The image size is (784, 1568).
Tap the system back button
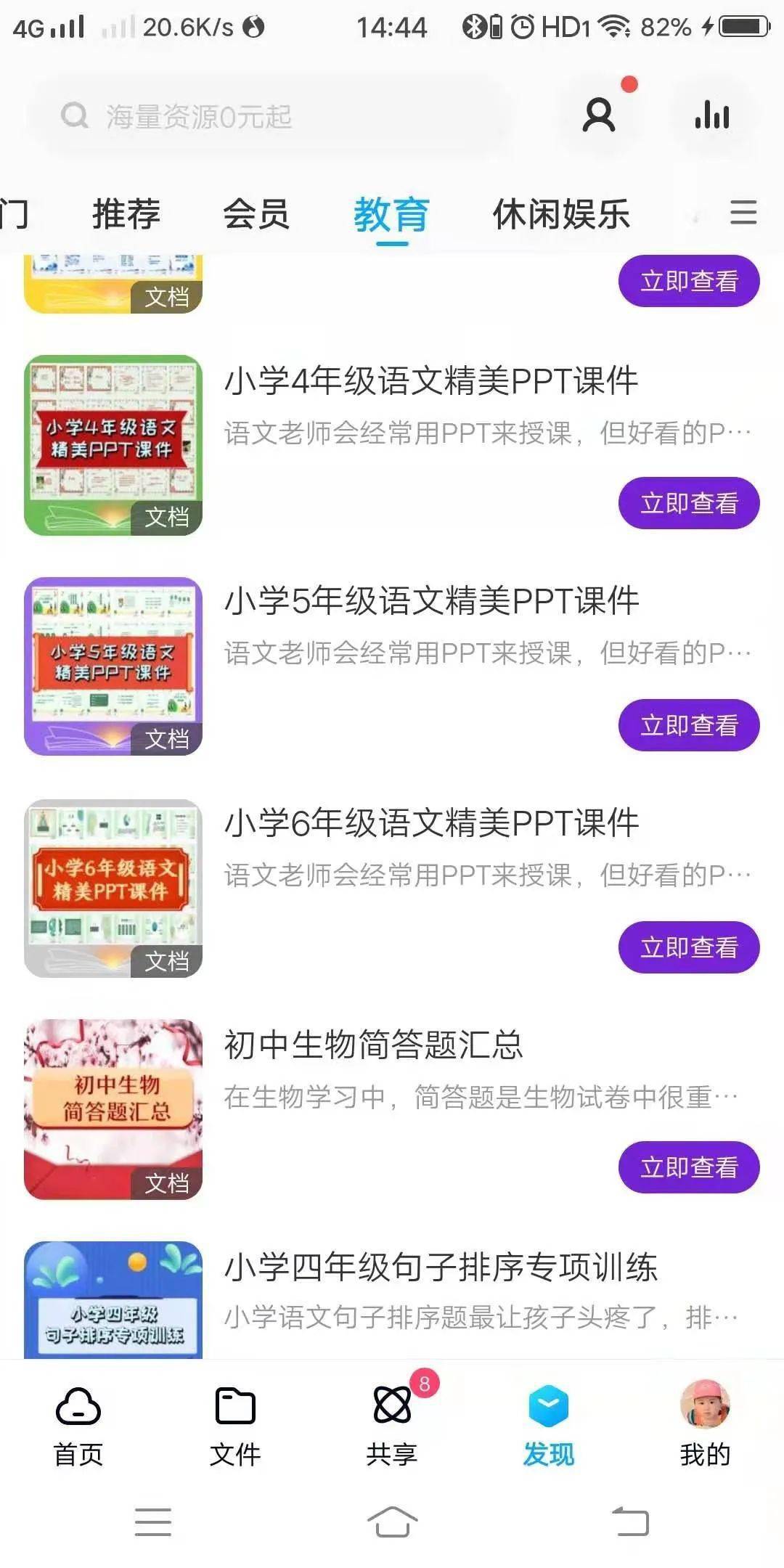click(630, 1522)
